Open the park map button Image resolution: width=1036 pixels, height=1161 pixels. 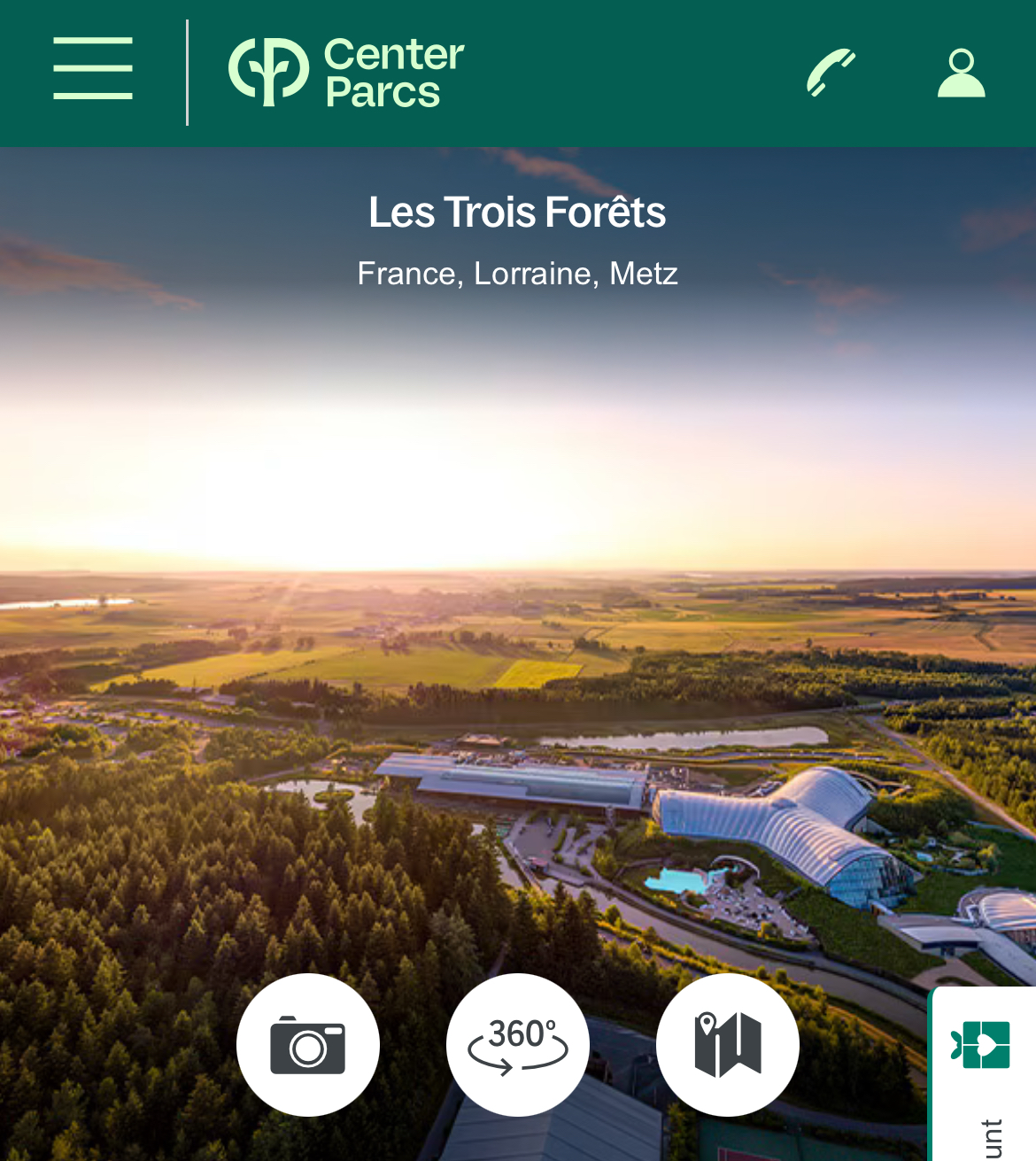pos(728,1045)
